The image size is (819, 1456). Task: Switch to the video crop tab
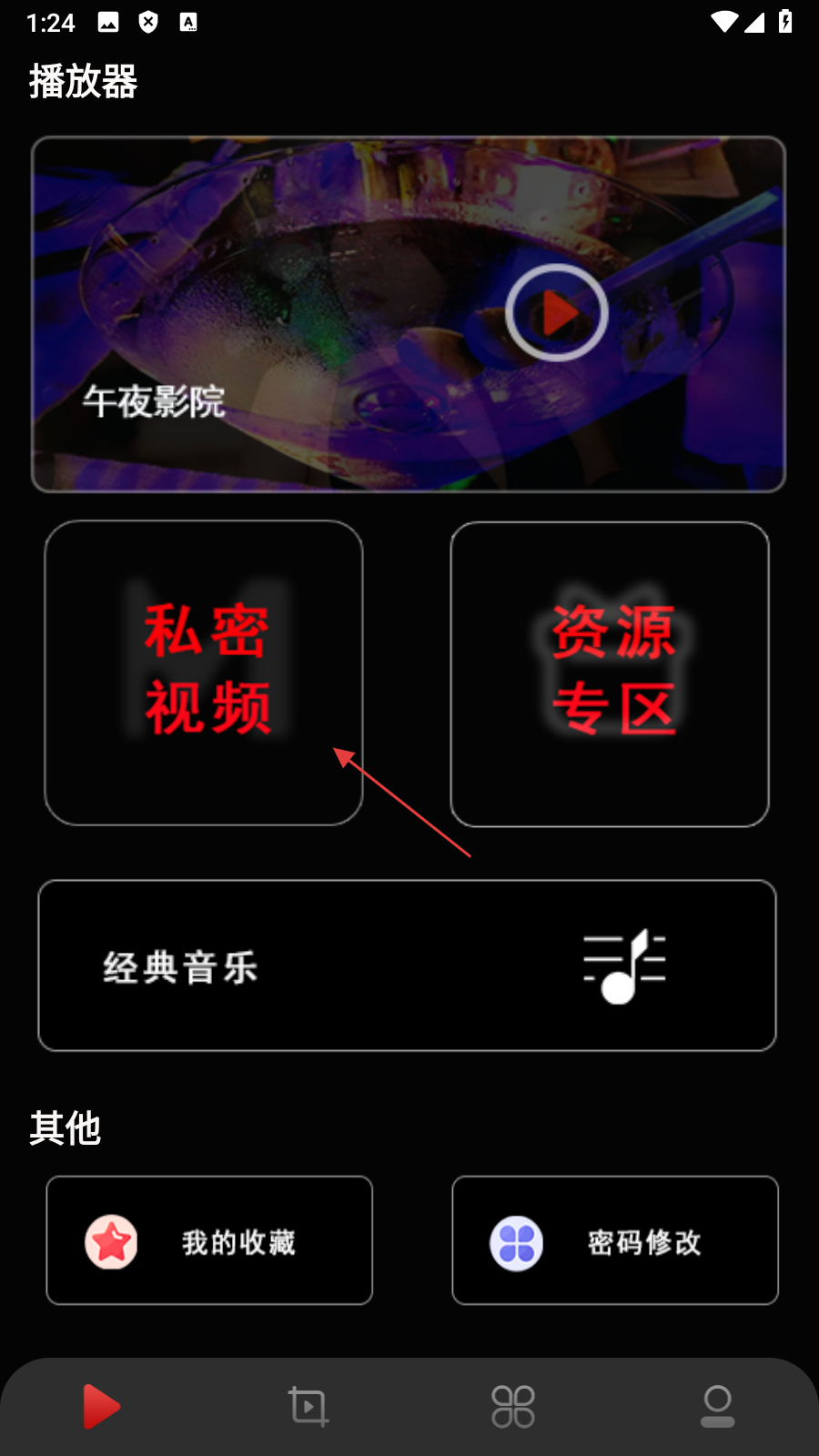308,1406
